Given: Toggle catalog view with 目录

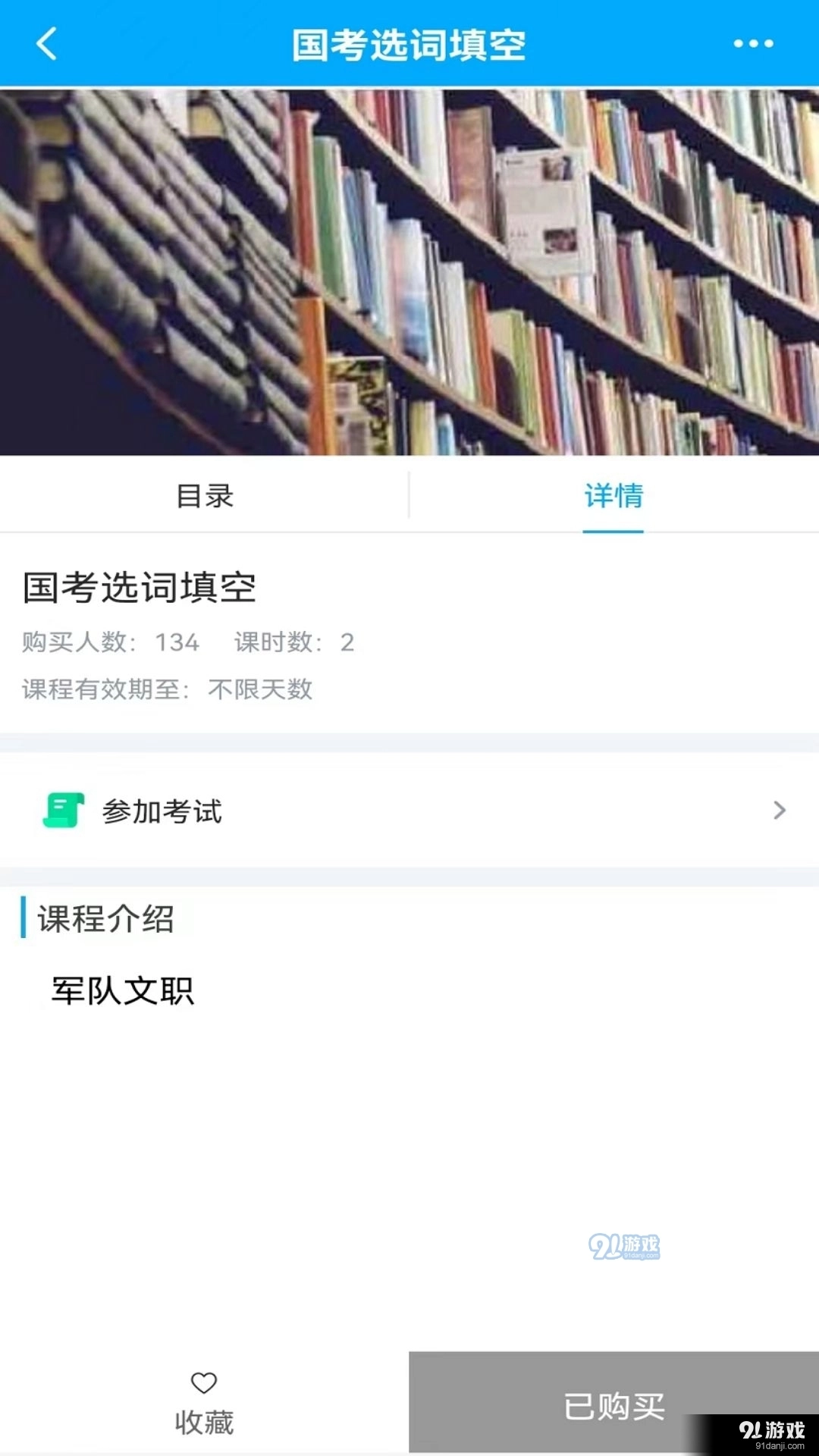Looking at the screenshot, I should (205, 496).
